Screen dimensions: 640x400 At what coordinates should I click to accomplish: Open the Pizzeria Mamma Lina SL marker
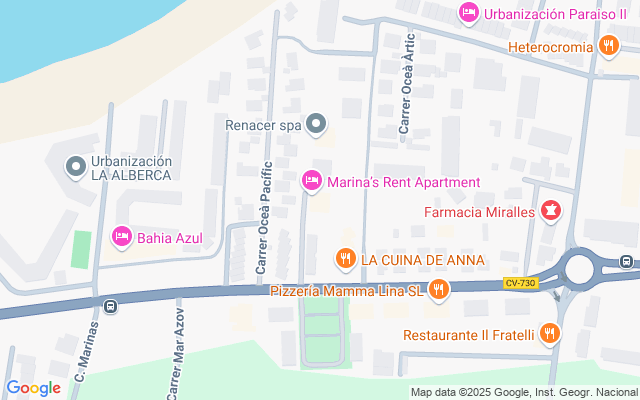pyautogui.click(x=437, y=290)
